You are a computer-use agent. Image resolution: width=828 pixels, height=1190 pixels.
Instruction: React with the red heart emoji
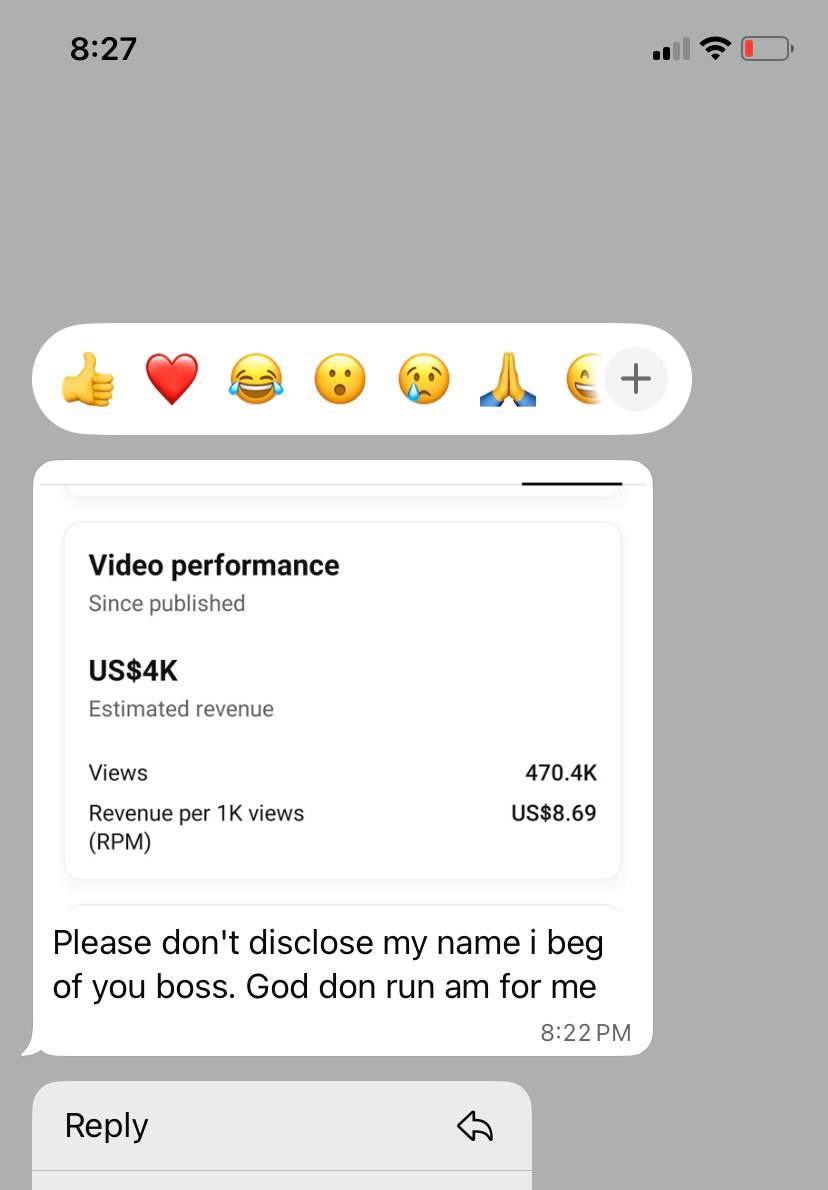[172, 380]
